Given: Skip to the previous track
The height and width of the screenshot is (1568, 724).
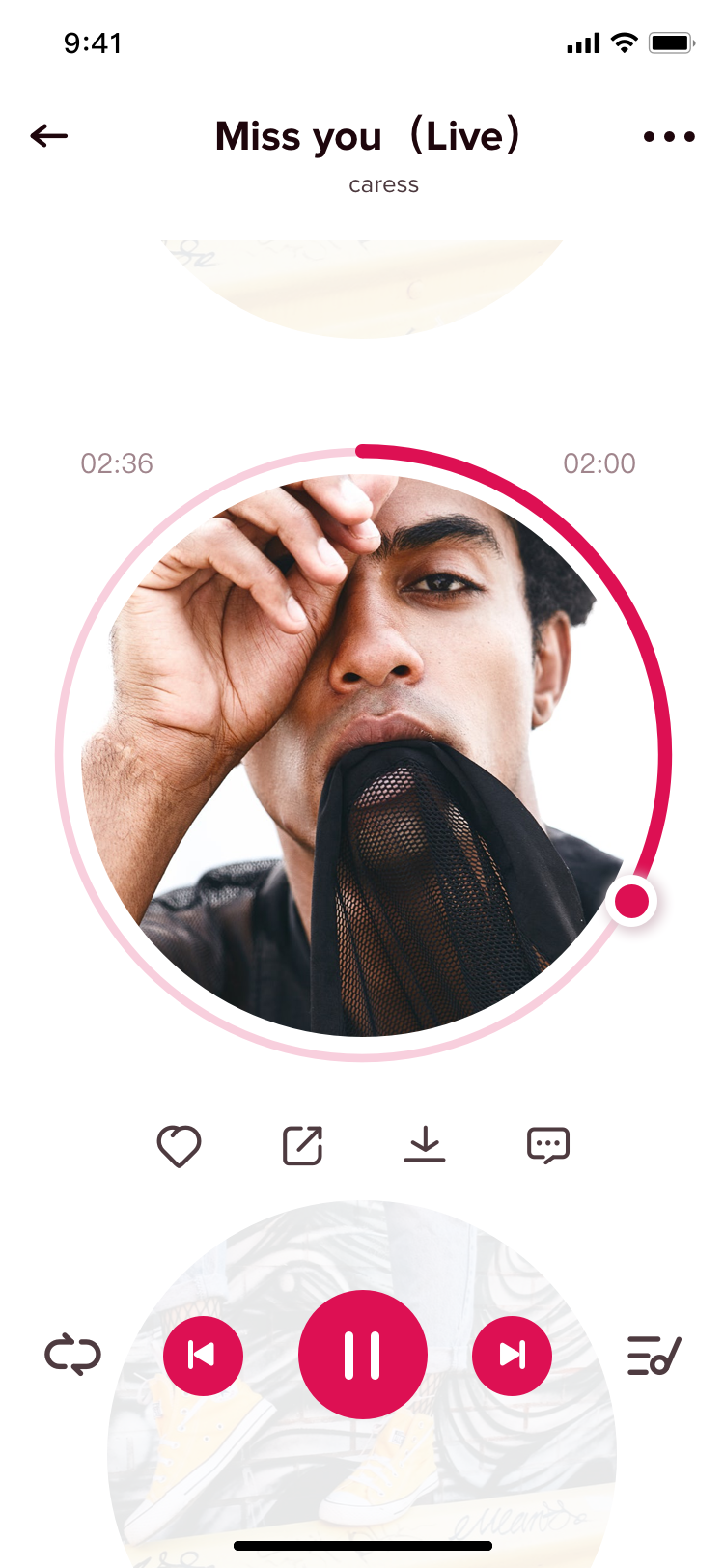Looking at the screenshot, I should tap(203, 1356).
